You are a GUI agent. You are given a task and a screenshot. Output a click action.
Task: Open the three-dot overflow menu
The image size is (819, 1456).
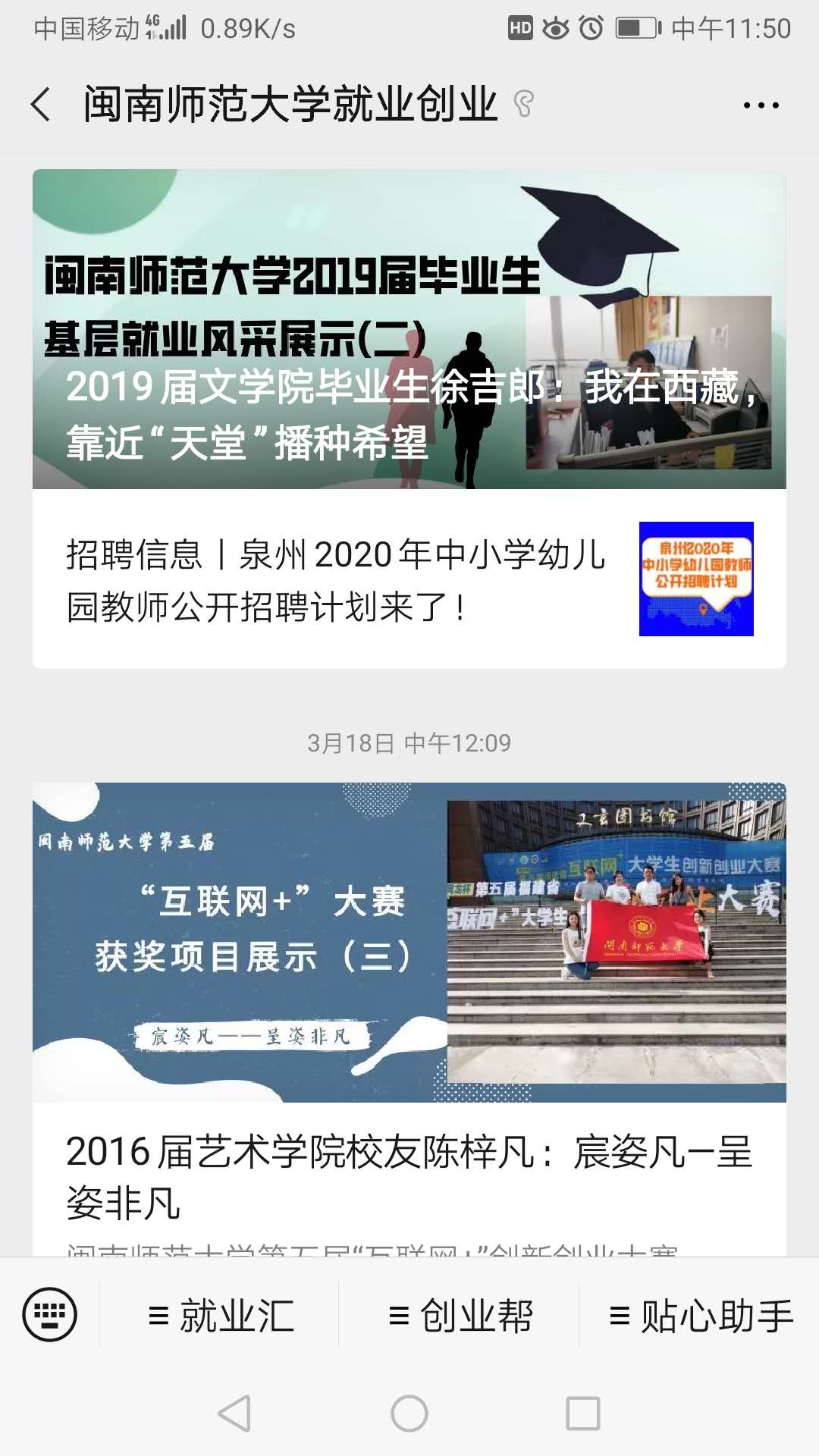pyautogui.click(x=761, y=105)
